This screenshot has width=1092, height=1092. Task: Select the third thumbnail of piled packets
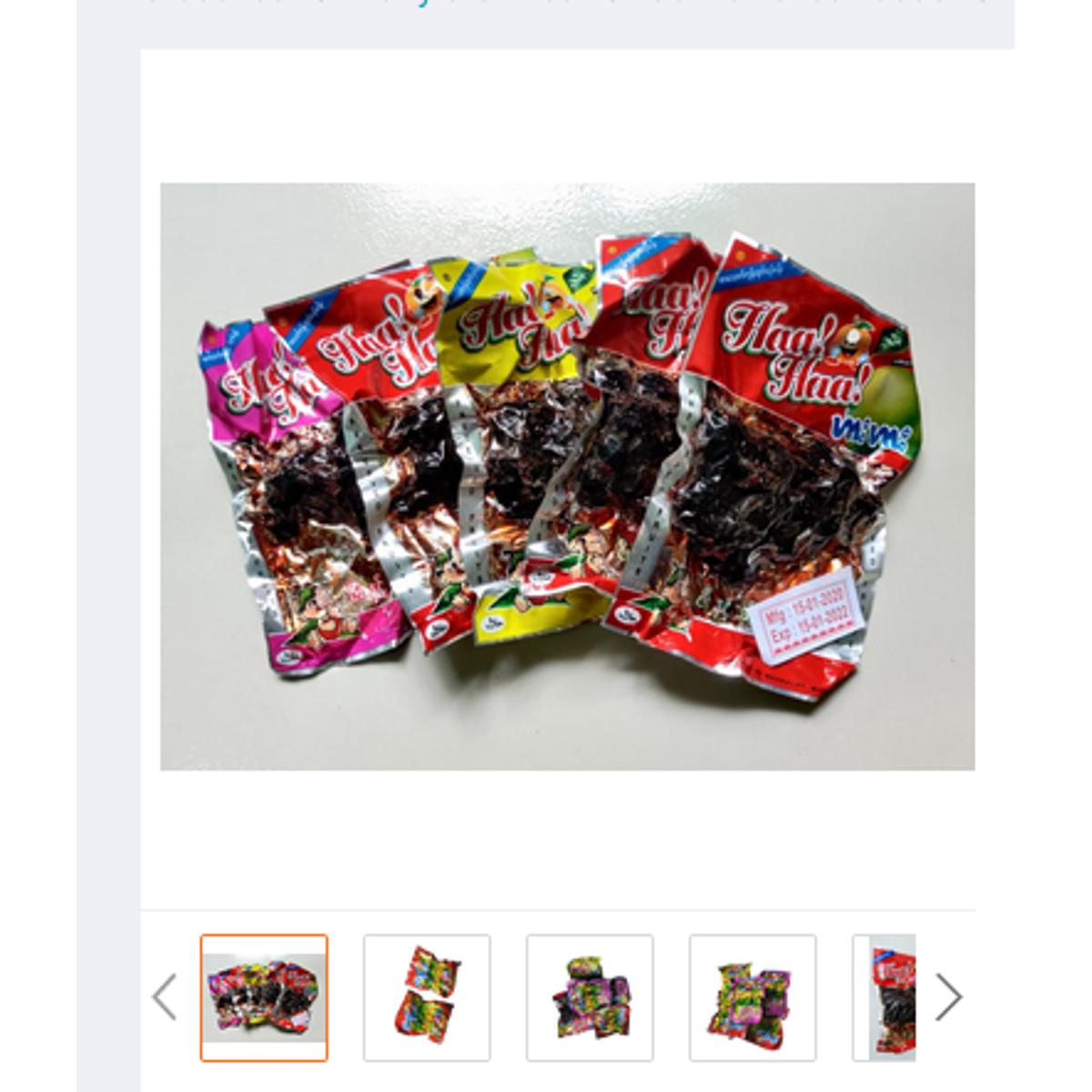click(x=590, y=997)
